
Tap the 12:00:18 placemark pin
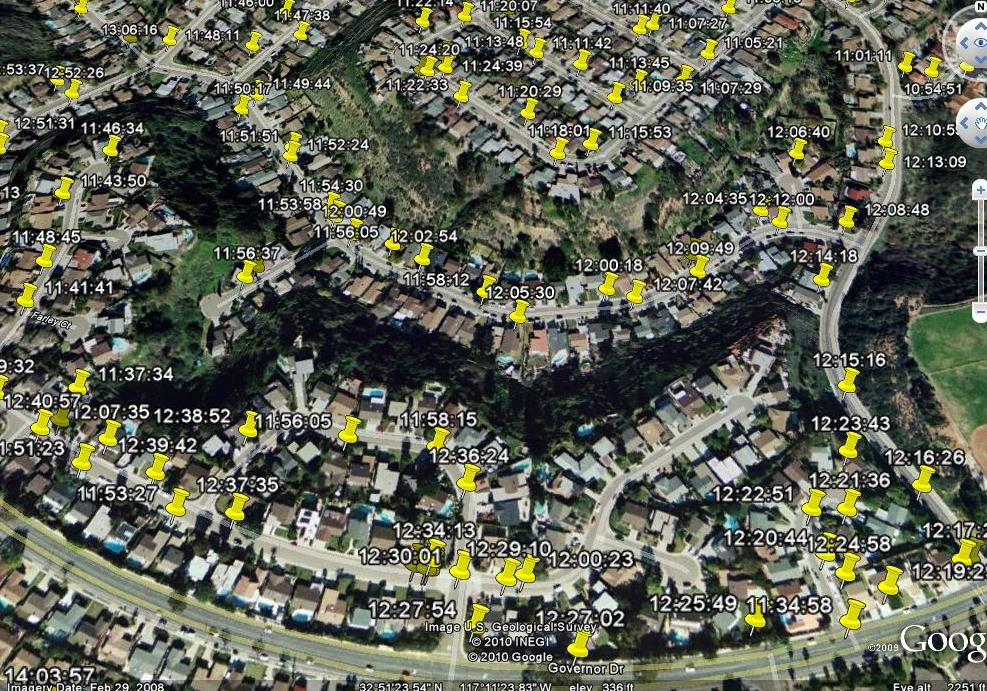(608, 284)
